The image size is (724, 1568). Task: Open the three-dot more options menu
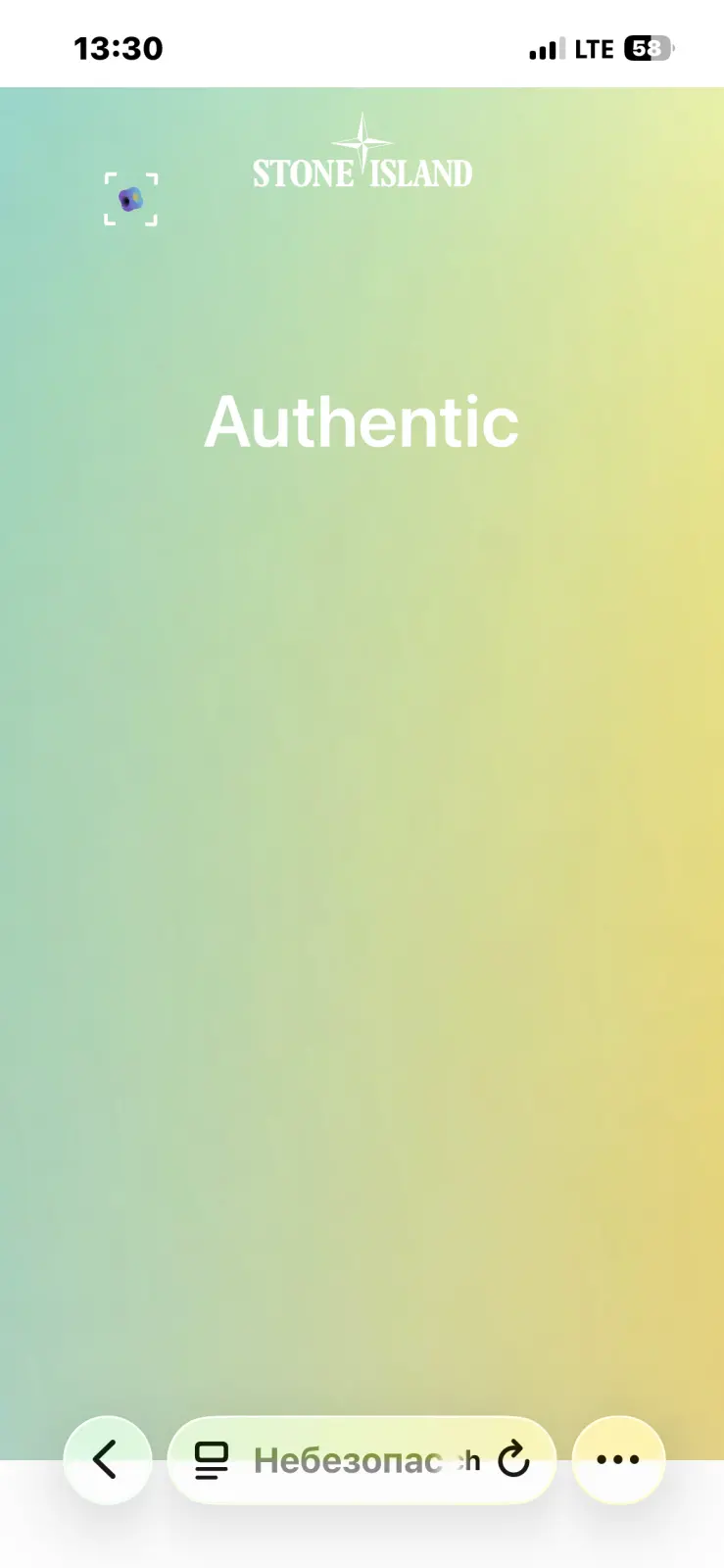(x=618, y=1459)
